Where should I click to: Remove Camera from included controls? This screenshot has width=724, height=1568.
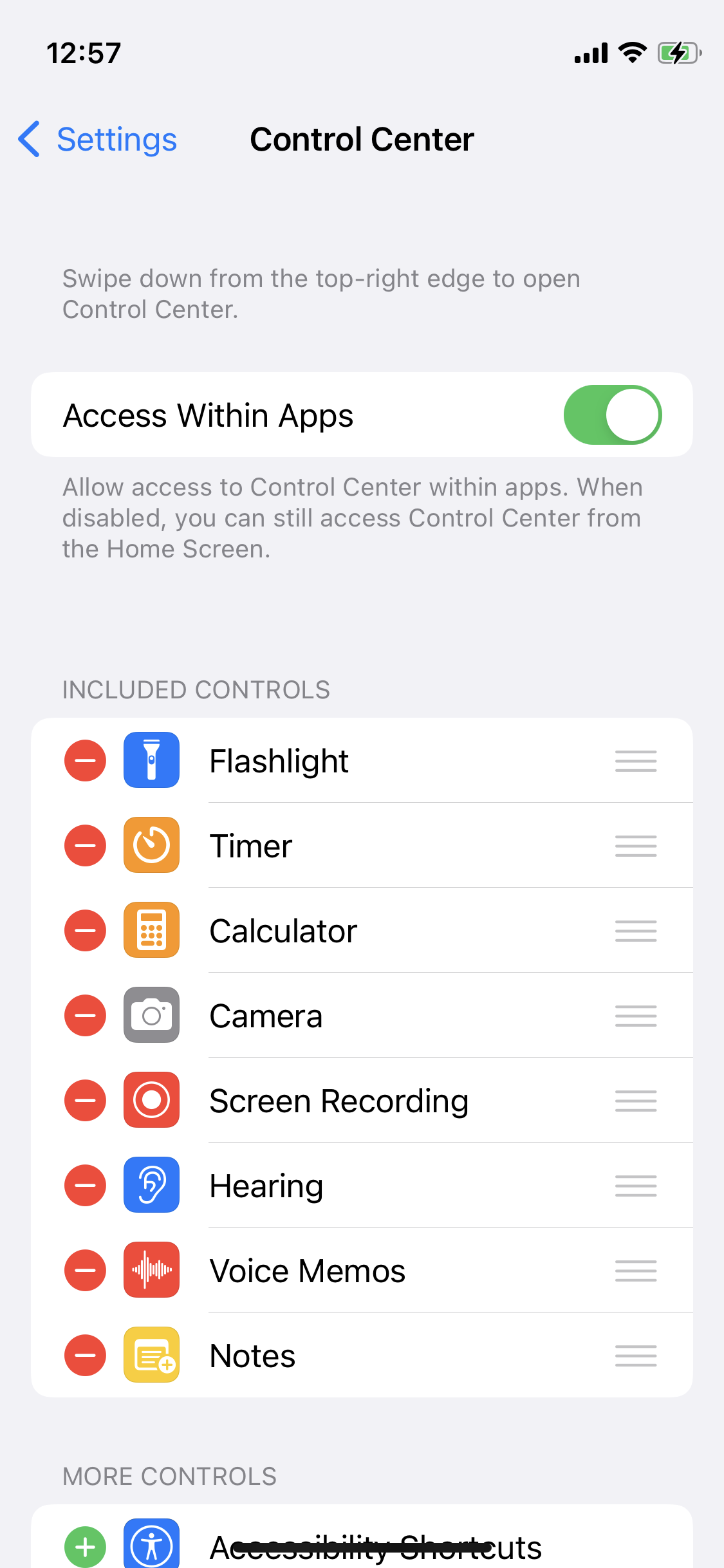[85, 1016]
